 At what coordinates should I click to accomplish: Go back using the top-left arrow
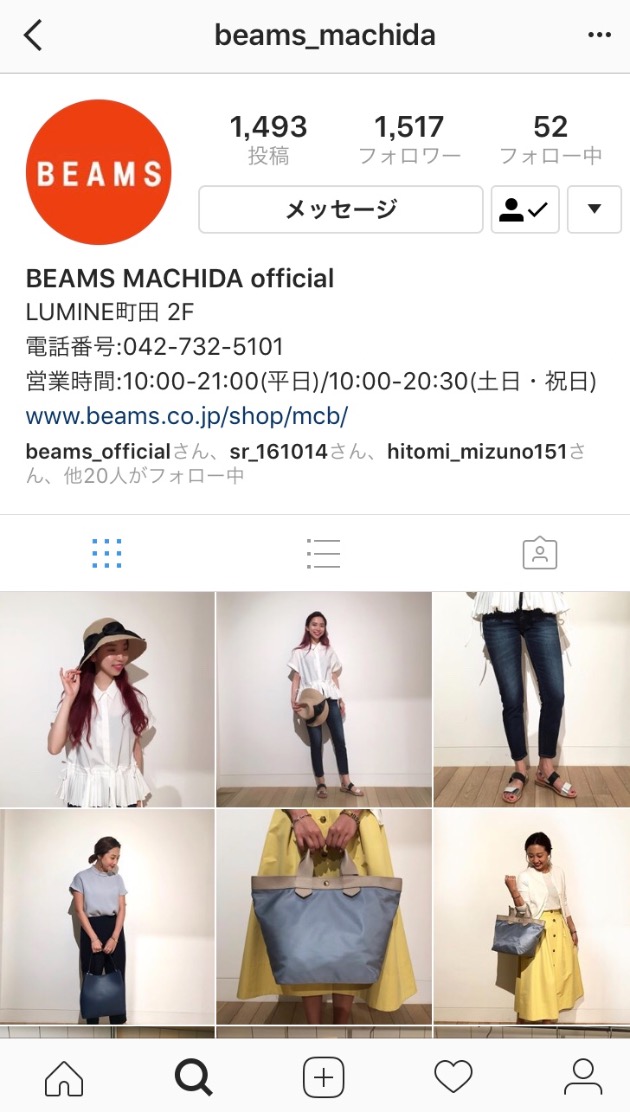point(33,36)
